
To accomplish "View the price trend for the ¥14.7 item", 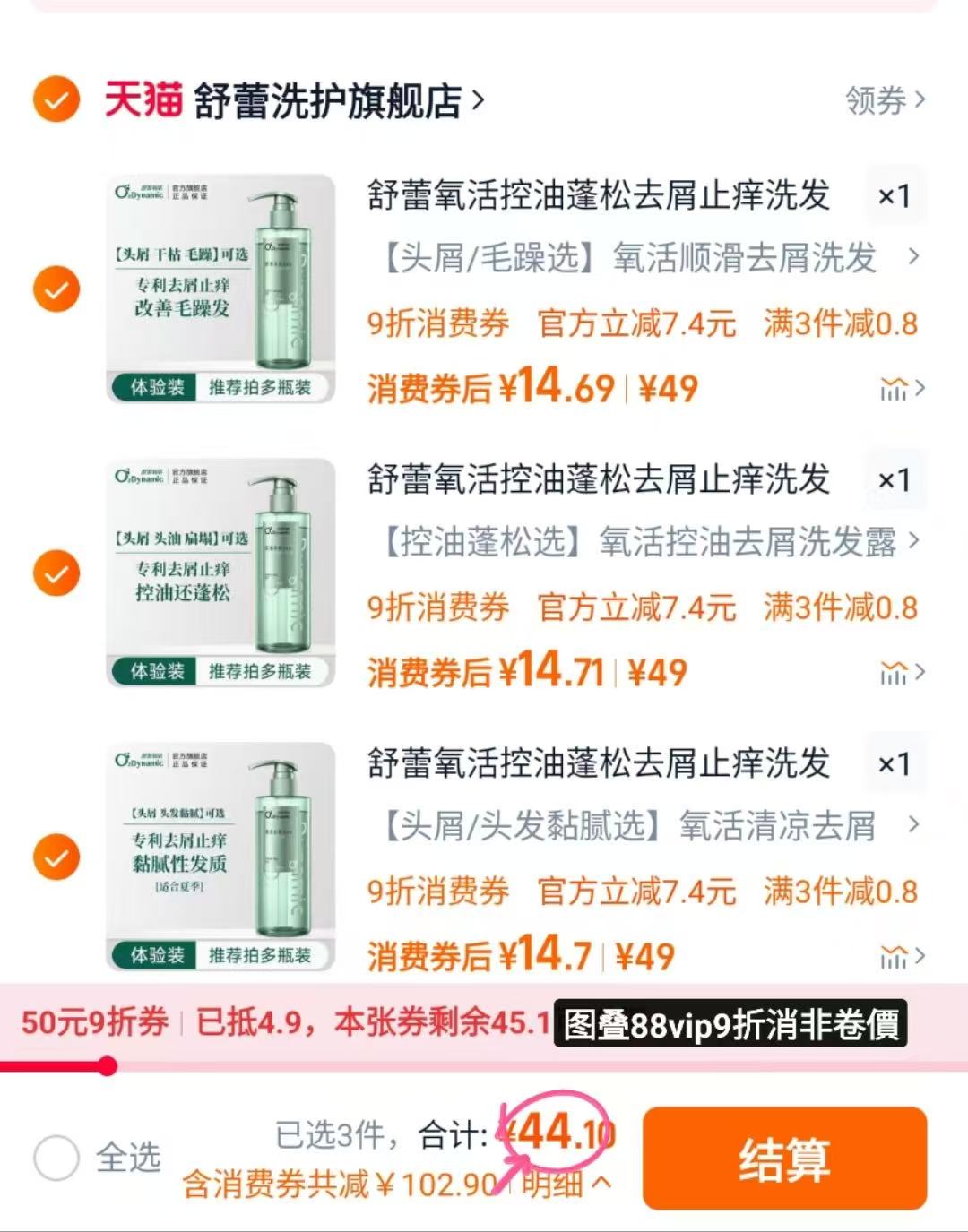I will [901, 957].
